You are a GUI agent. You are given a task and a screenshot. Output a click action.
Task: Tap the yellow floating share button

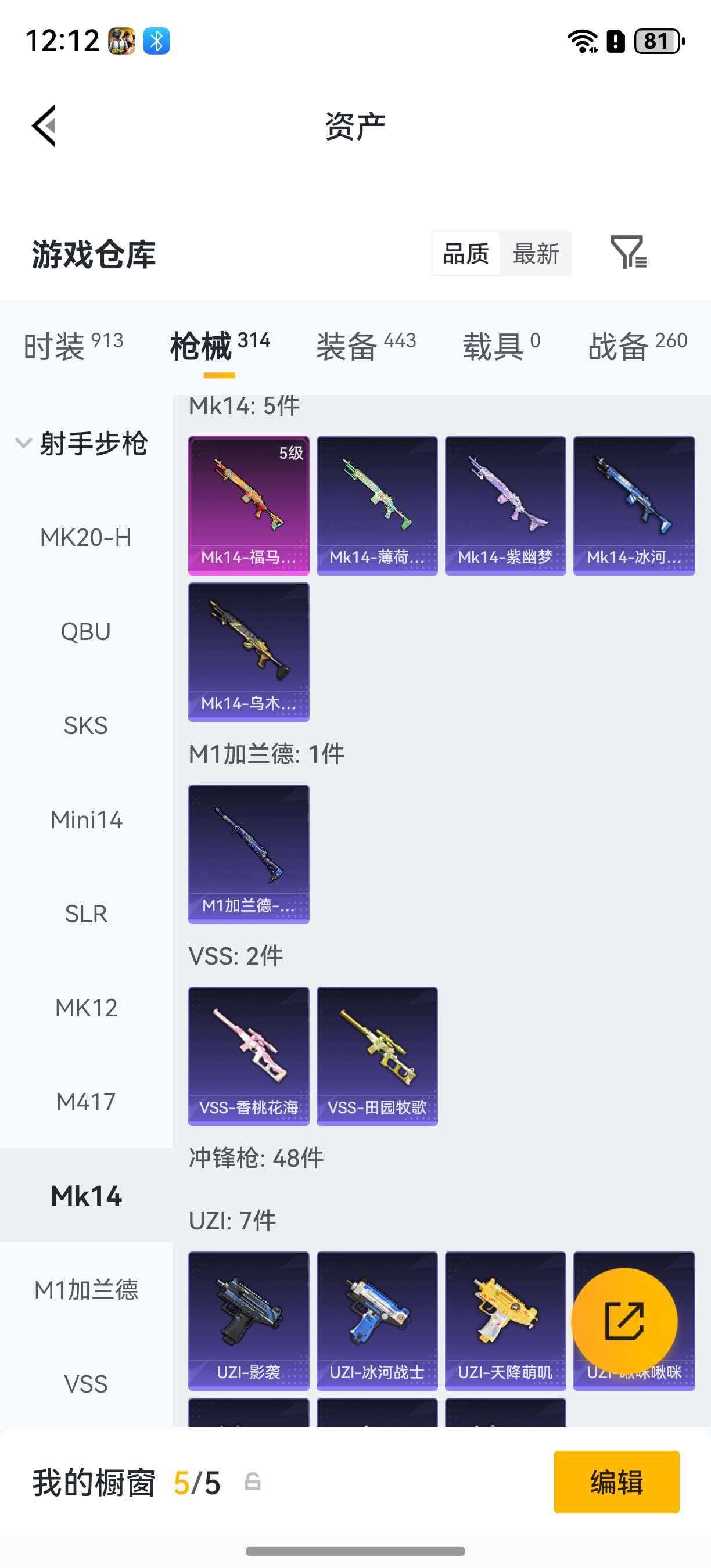[624, 1321]
